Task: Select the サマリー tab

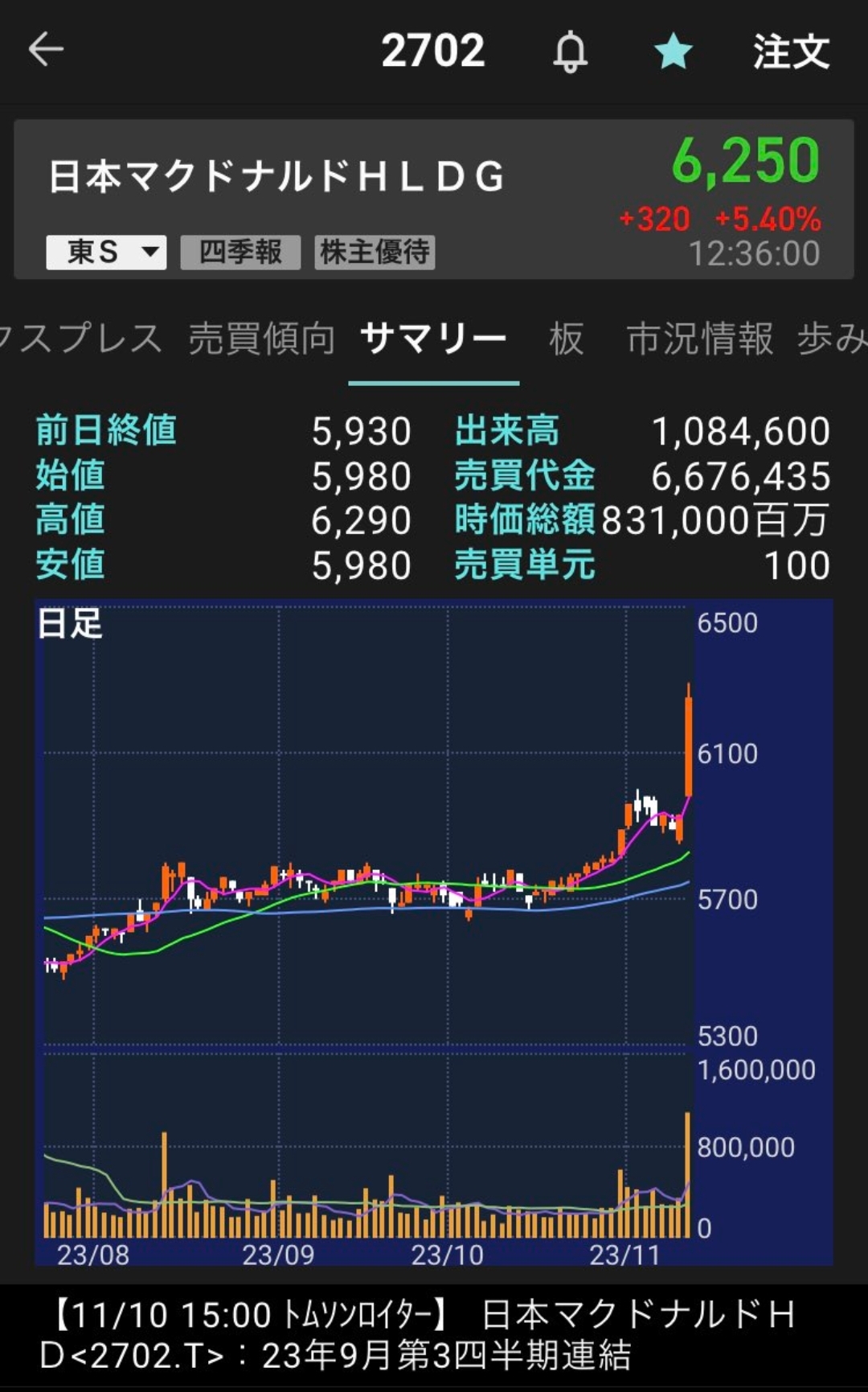Action: 433,339
